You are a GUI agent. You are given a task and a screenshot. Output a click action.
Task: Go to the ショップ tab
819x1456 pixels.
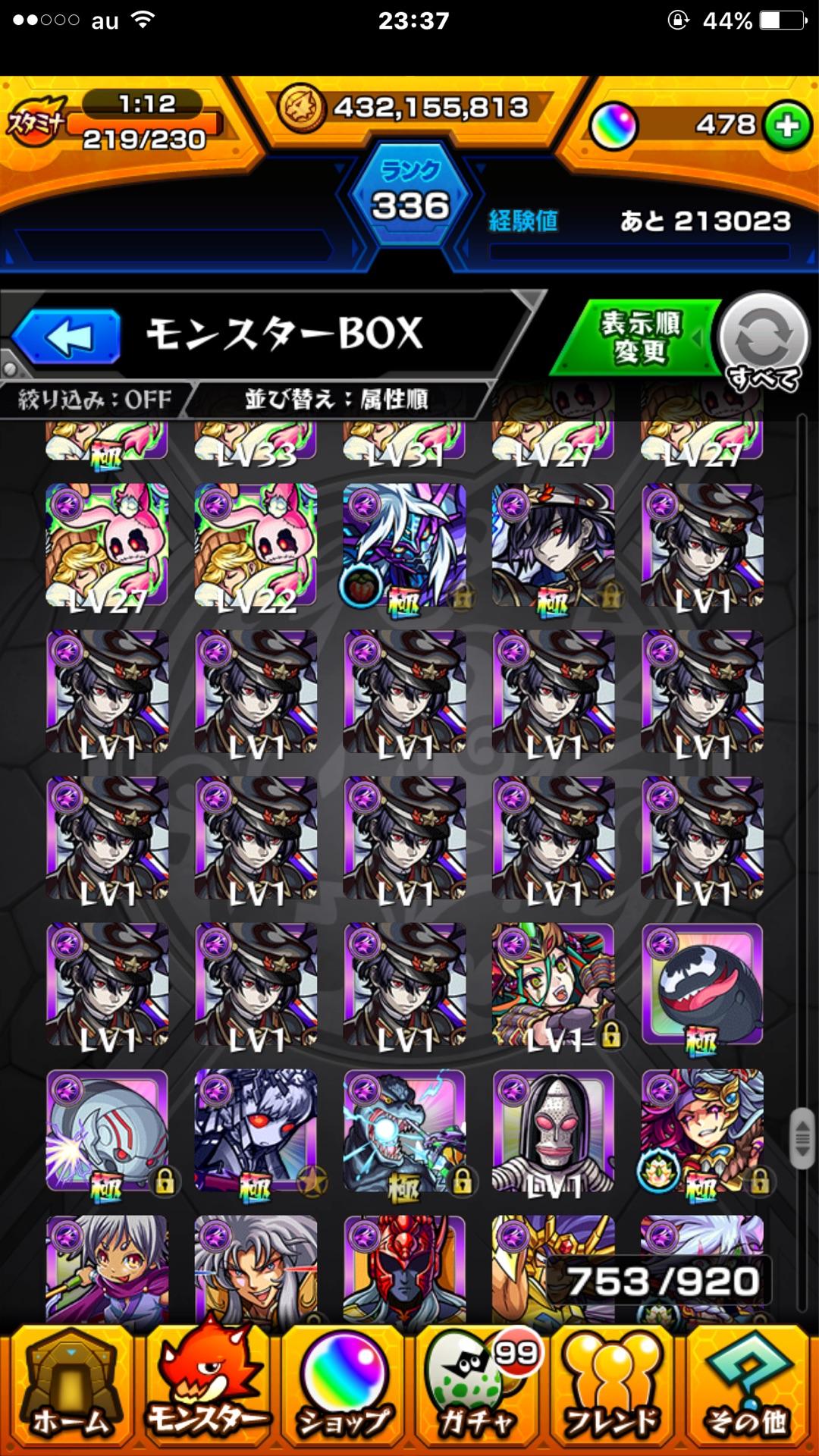(x=344, y=1391)
